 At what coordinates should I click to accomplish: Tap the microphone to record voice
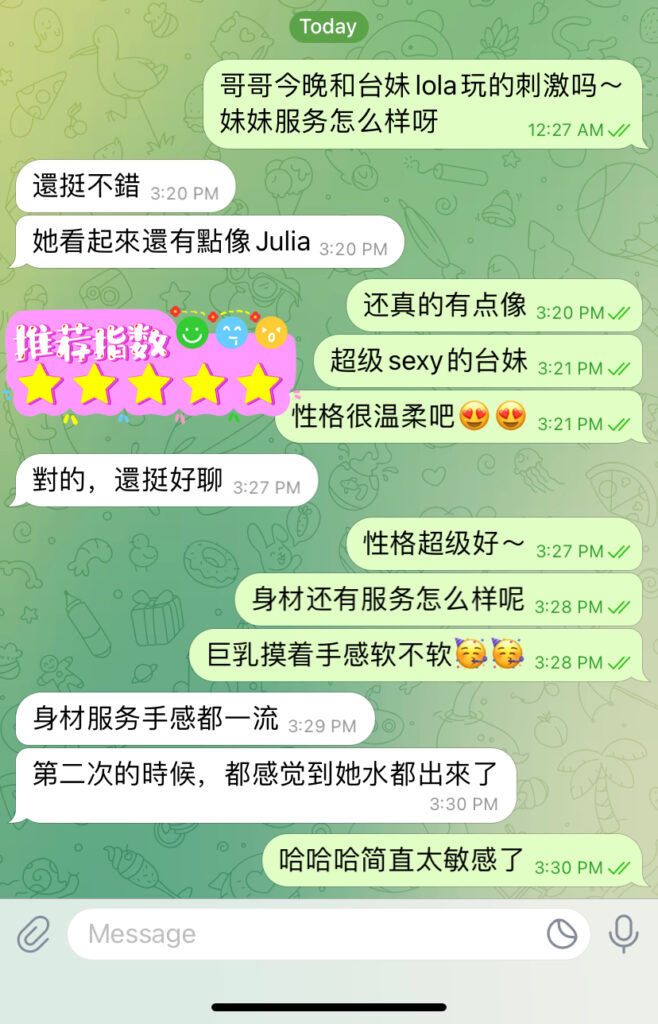[624, 934]
